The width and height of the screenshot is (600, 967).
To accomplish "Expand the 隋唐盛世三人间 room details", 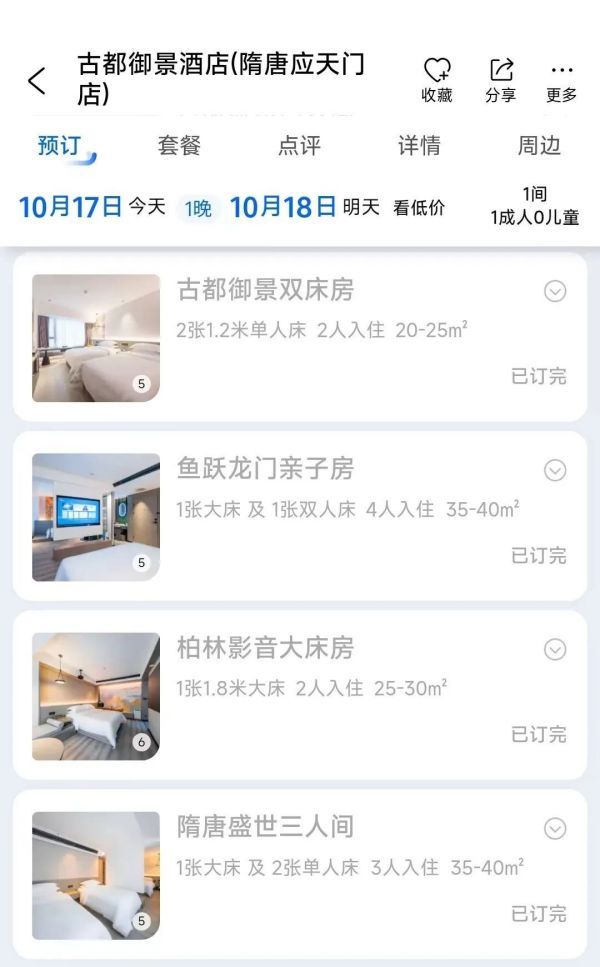I will 555,828.
